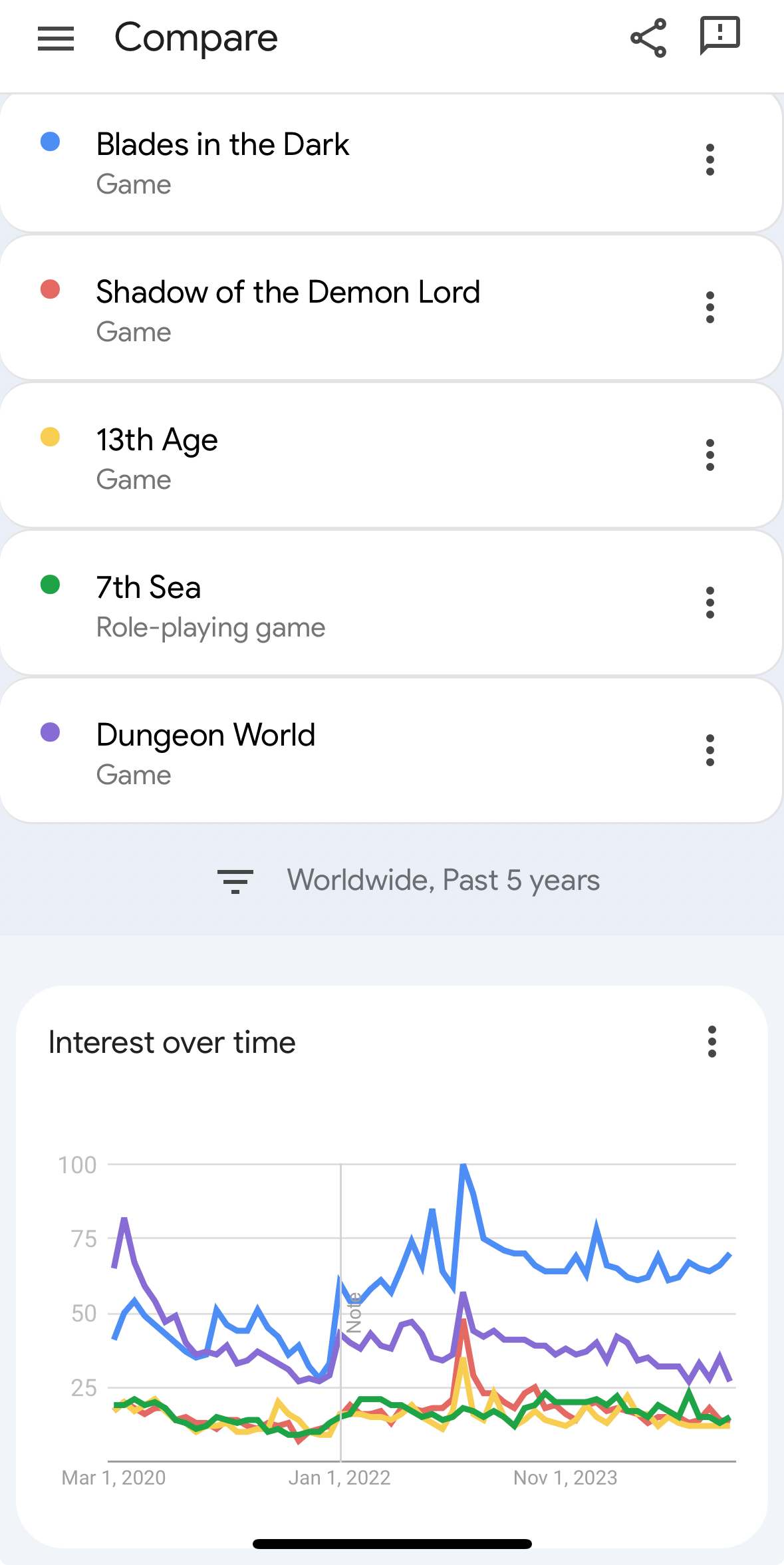Share this comparison
This screenshot has height=1565, width=784.
(648, 38)
